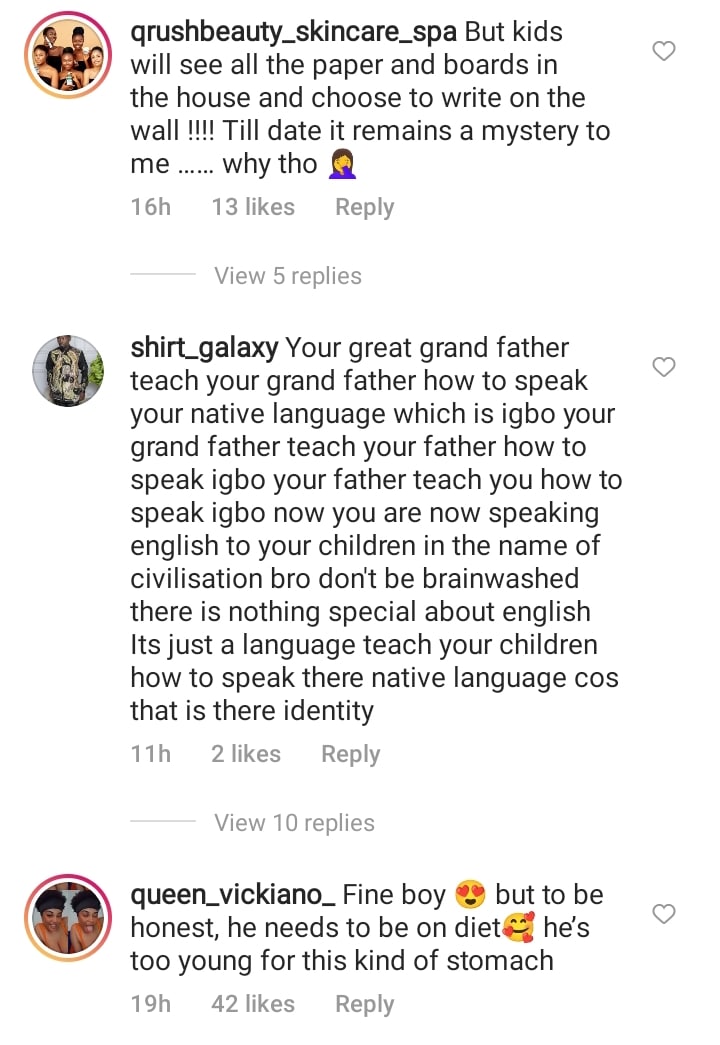Like shirt_galaxy's comment
Screen dimensions: 720x1045
pos(664,368)
